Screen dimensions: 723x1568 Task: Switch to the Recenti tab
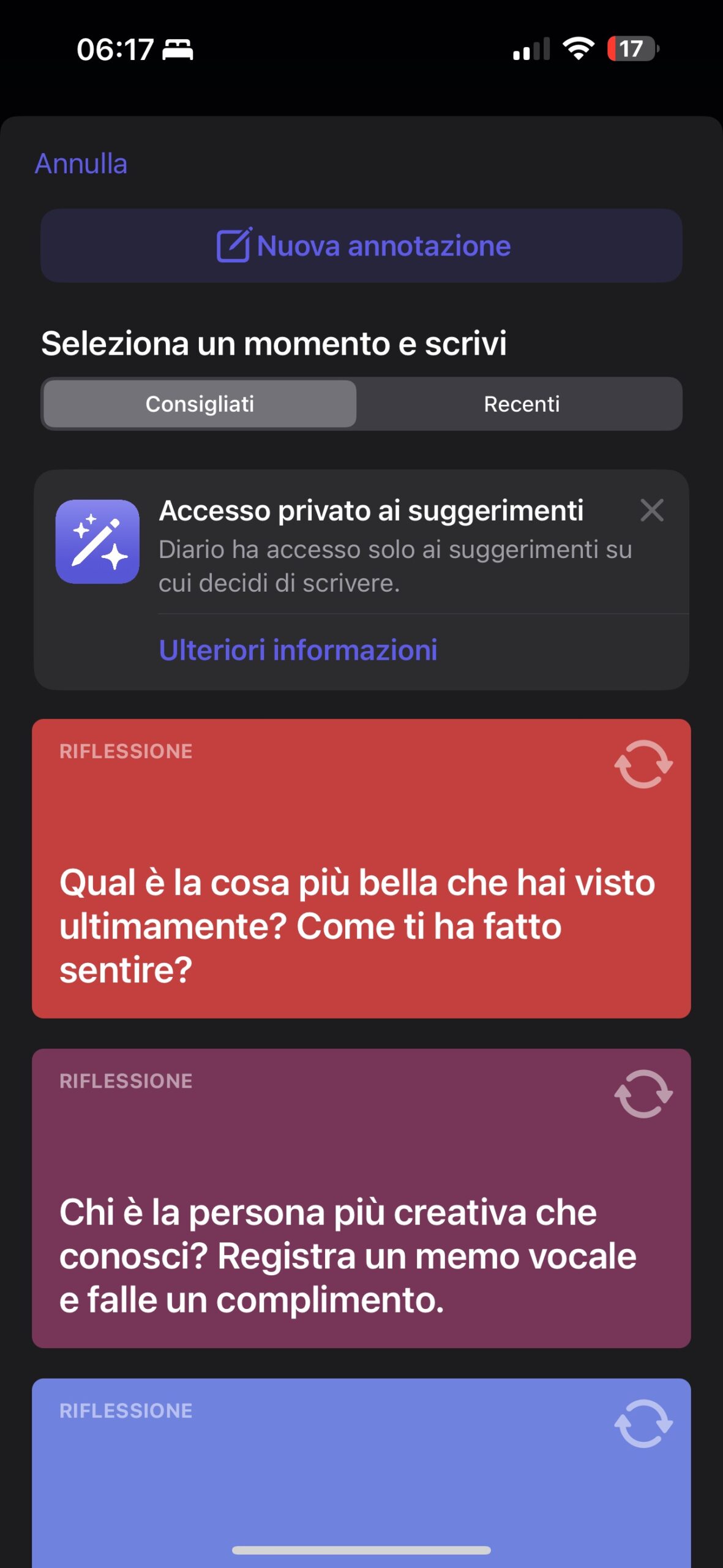click(522, 404)
